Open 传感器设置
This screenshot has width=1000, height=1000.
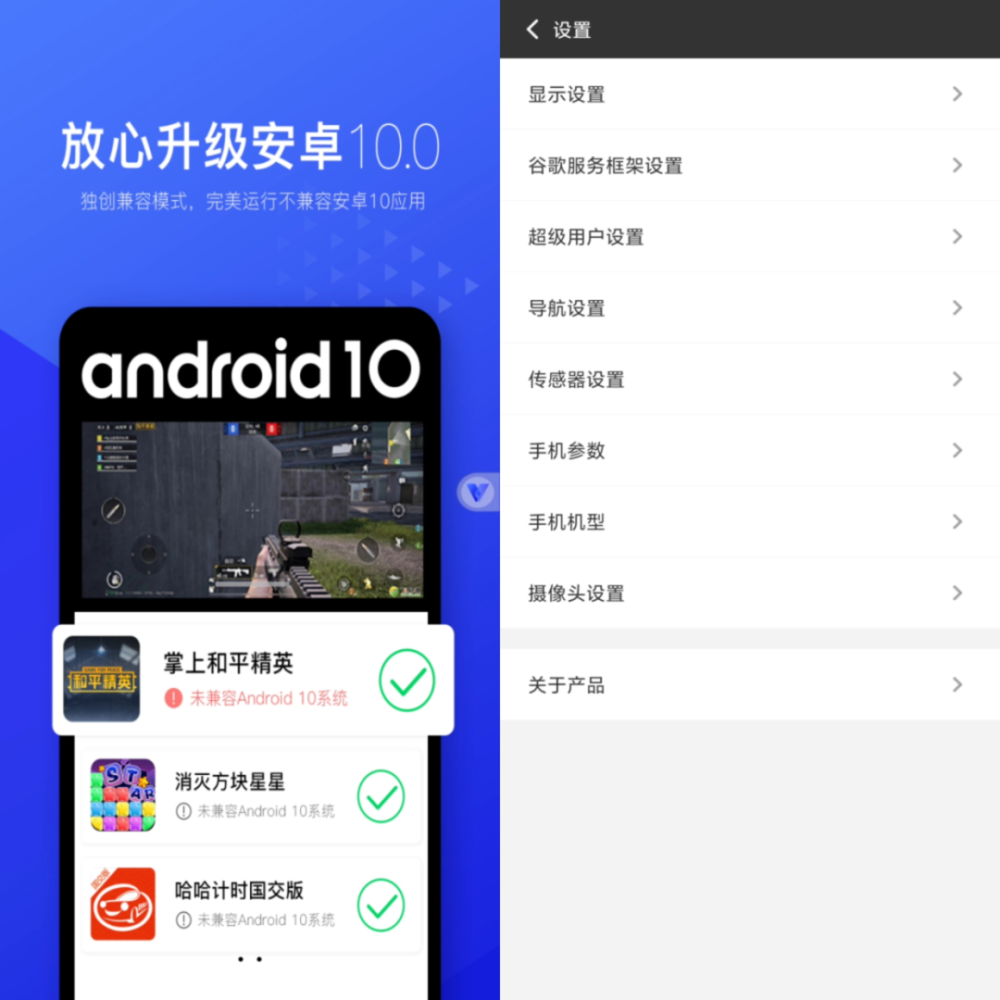(748, 380)
